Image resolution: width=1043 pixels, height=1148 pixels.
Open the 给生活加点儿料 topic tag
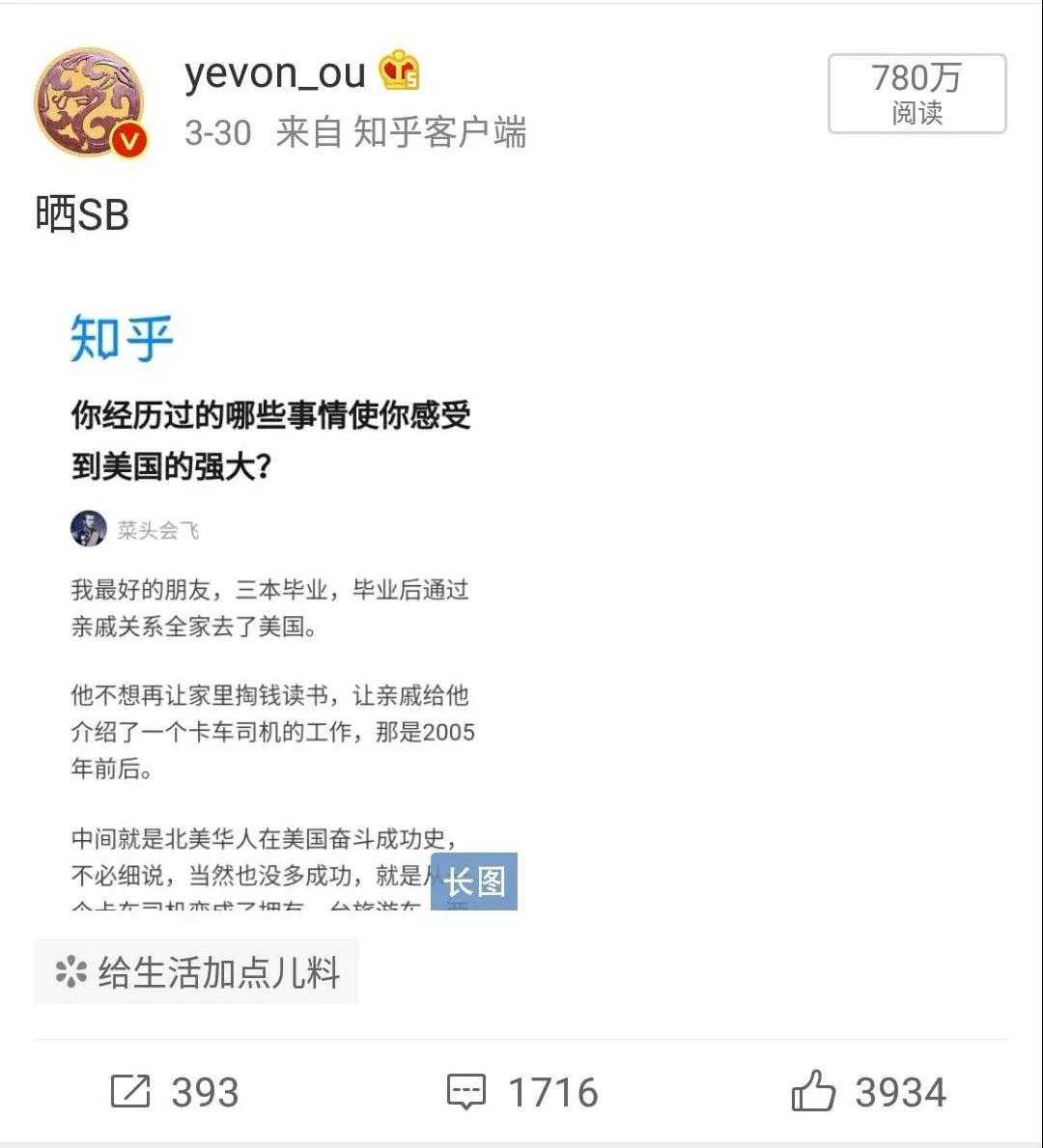(x=197, y=972)
